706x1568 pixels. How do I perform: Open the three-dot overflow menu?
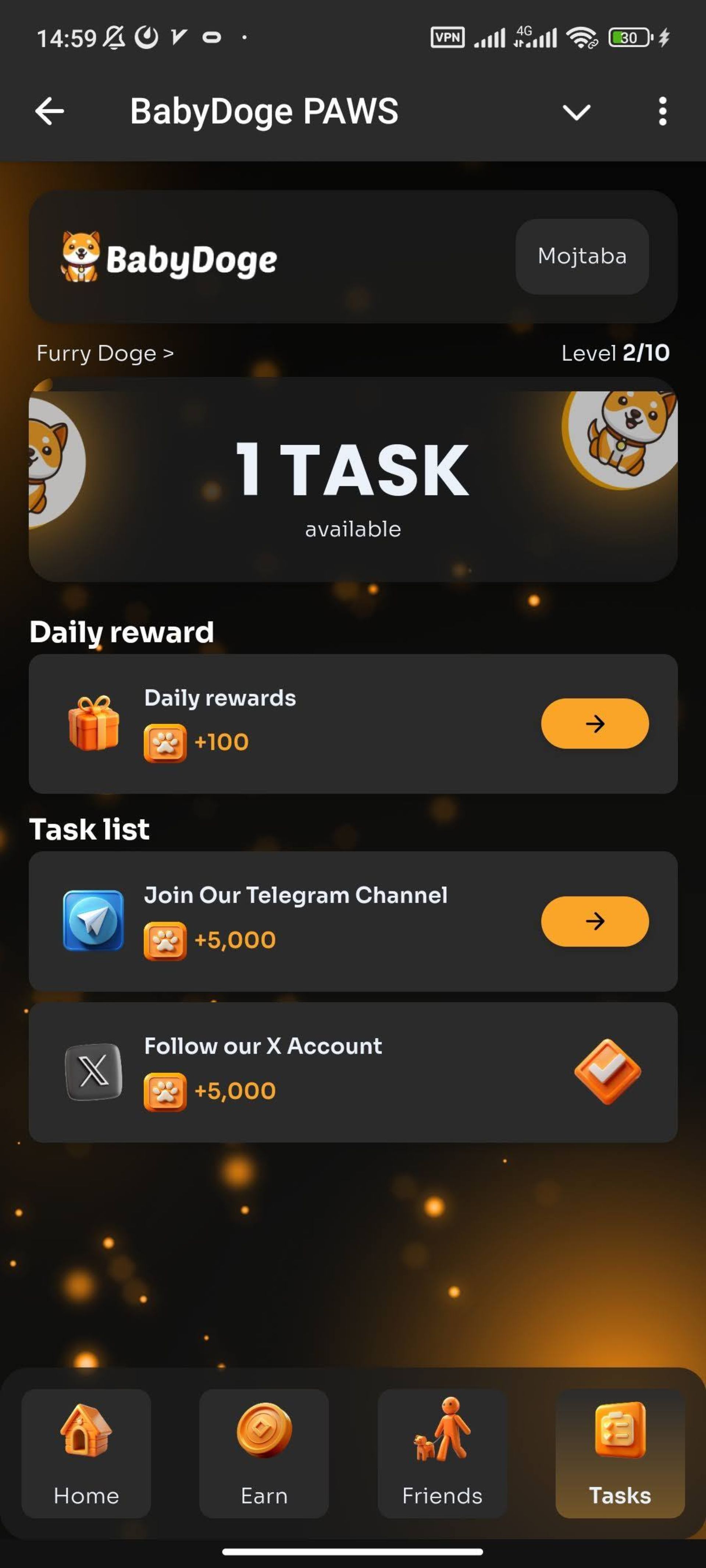click(x=662, y=111)
